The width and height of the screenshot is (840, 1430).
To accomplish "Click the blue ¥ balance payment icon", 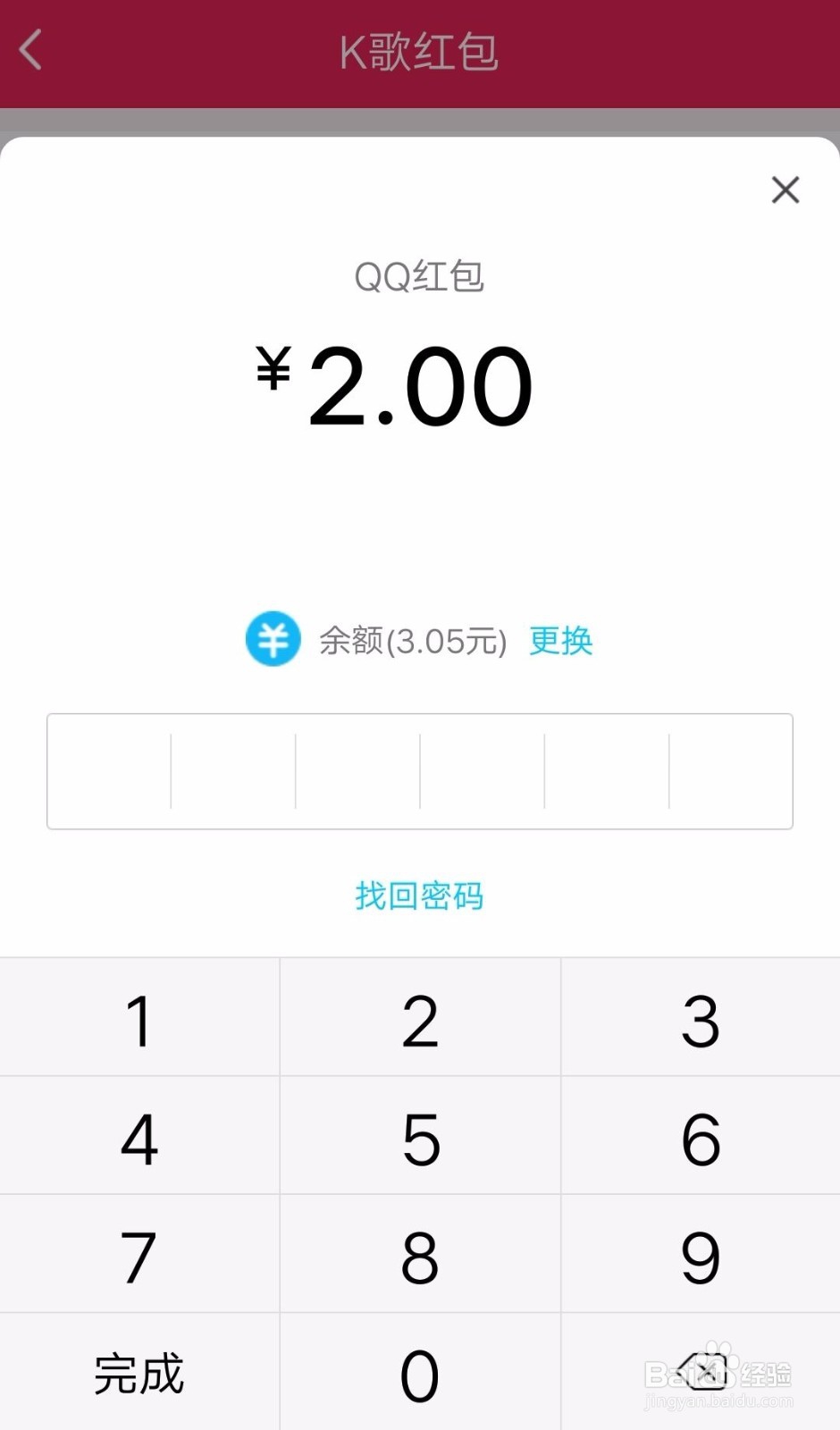I will pyautogui.click(x=273, y=638).
